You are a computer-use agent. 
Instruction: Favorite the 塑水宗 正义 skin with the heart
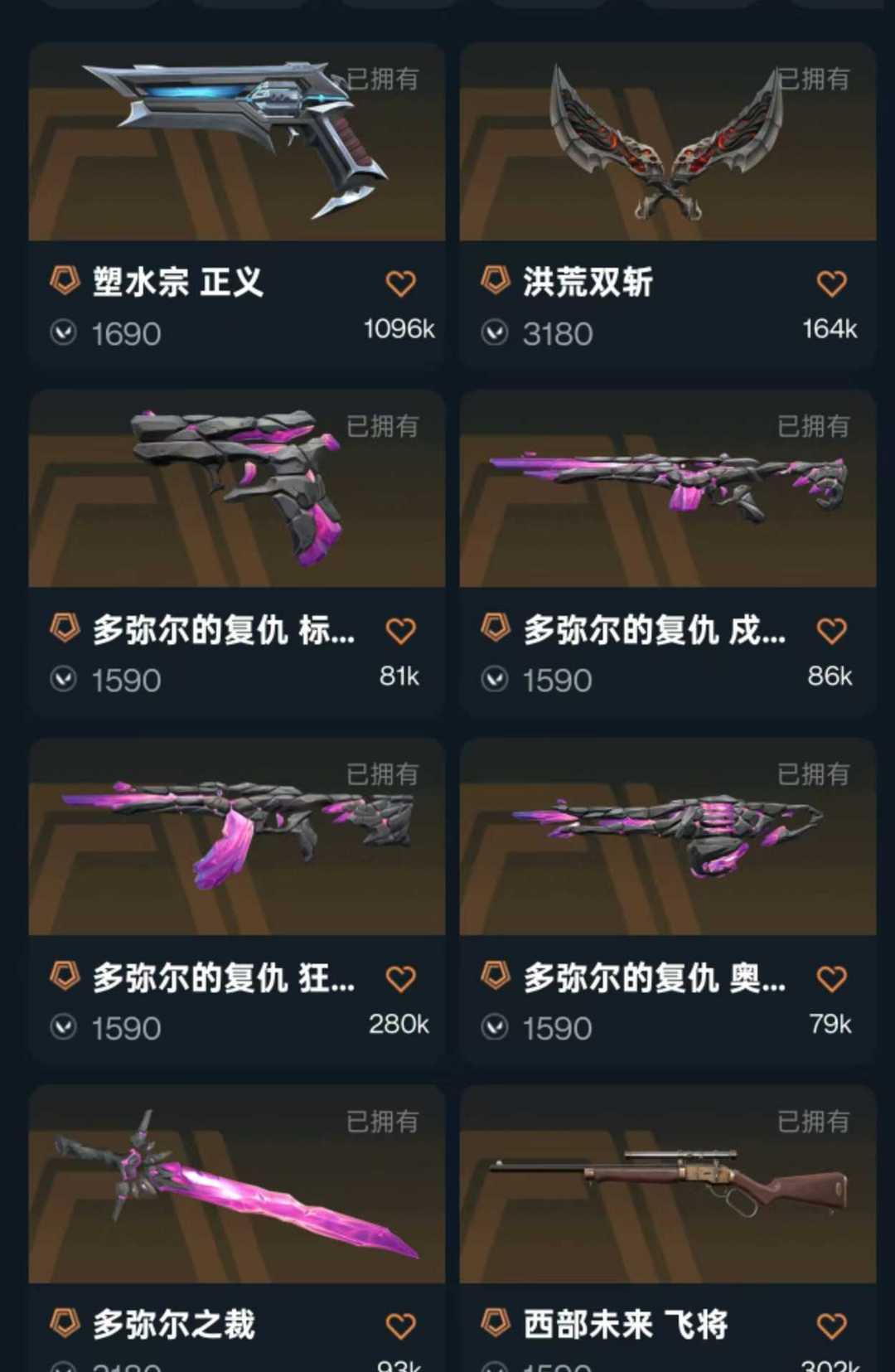[x=402, y=283]
